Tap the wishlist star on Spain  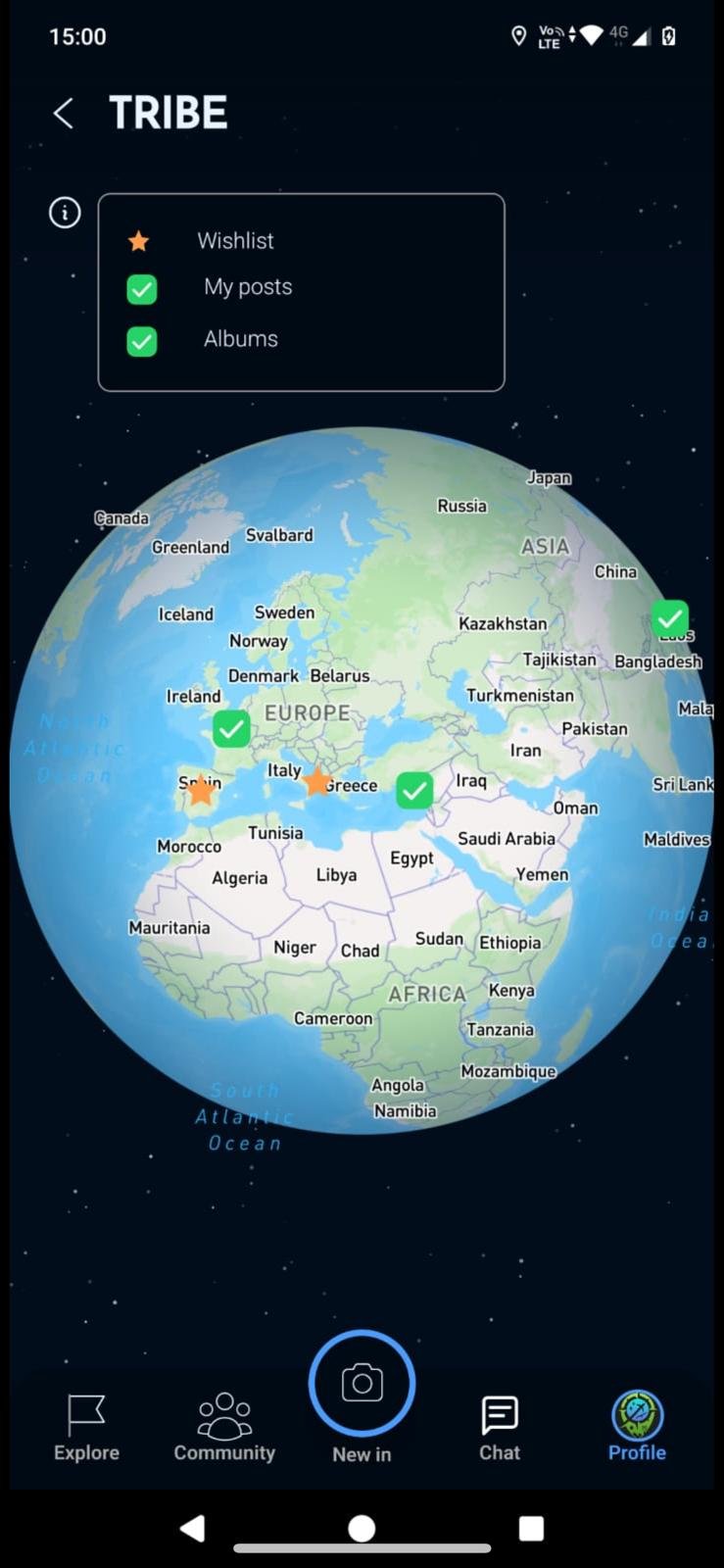click(201, 790)
